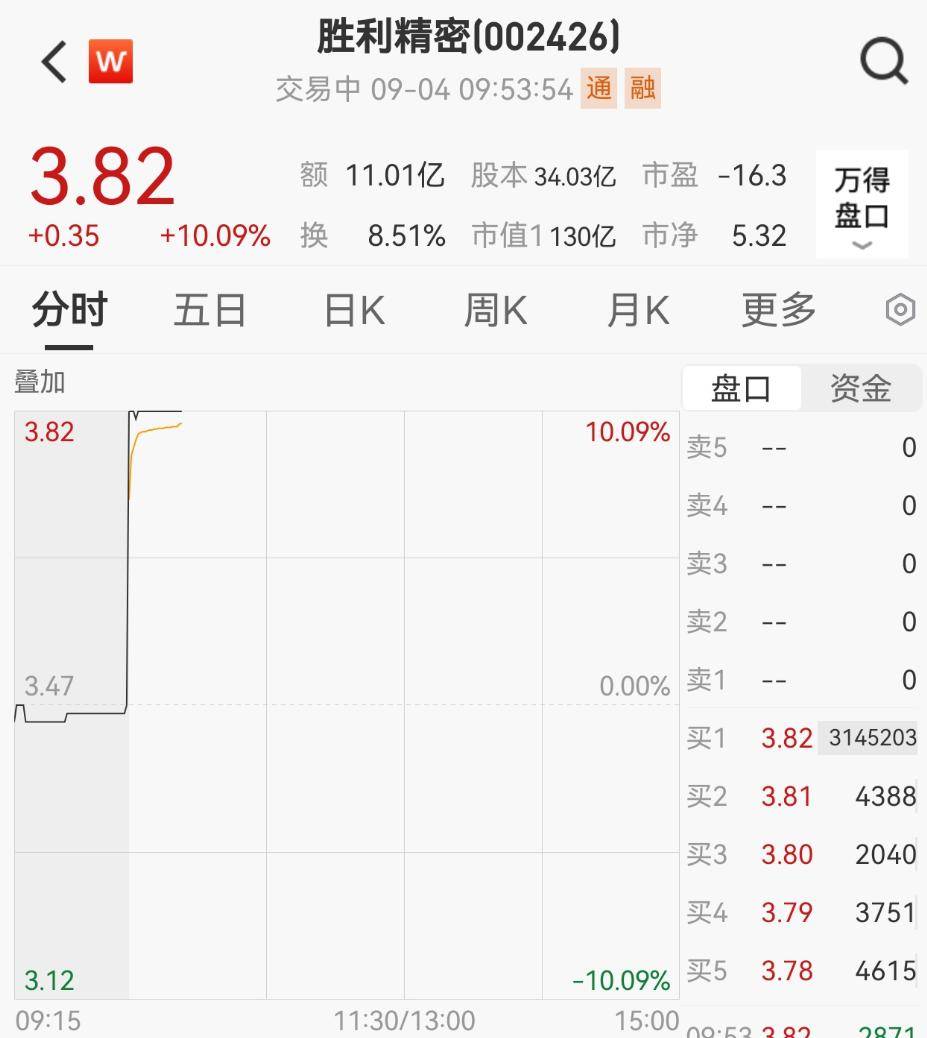The width and height of the screenshot is (927, 1038).
Task: Enable the 盘口 order book view
Action: (x=742, y=388)
